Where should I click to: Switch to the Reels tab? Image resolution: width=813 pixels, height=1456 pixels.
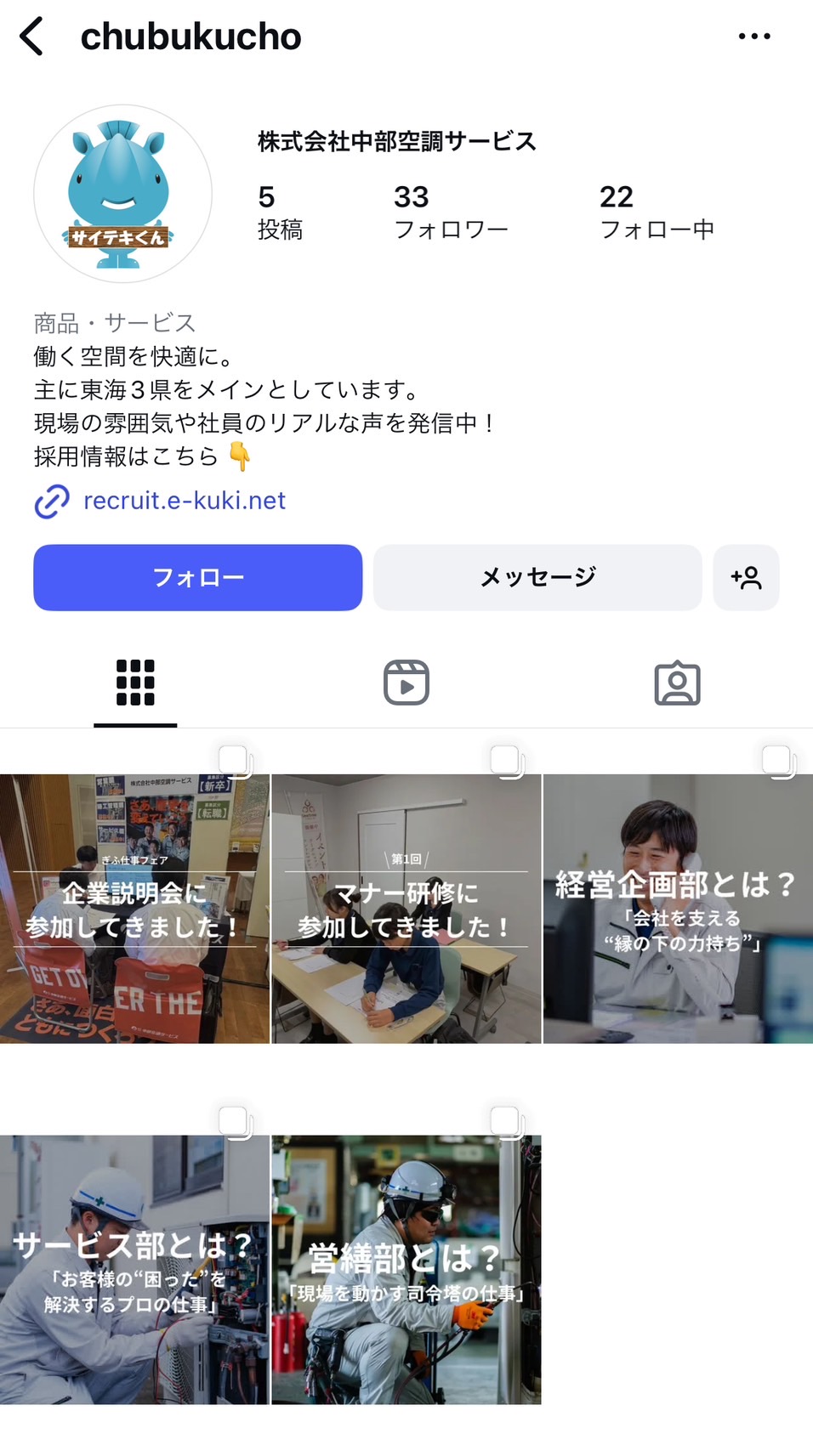click(406, 683)
